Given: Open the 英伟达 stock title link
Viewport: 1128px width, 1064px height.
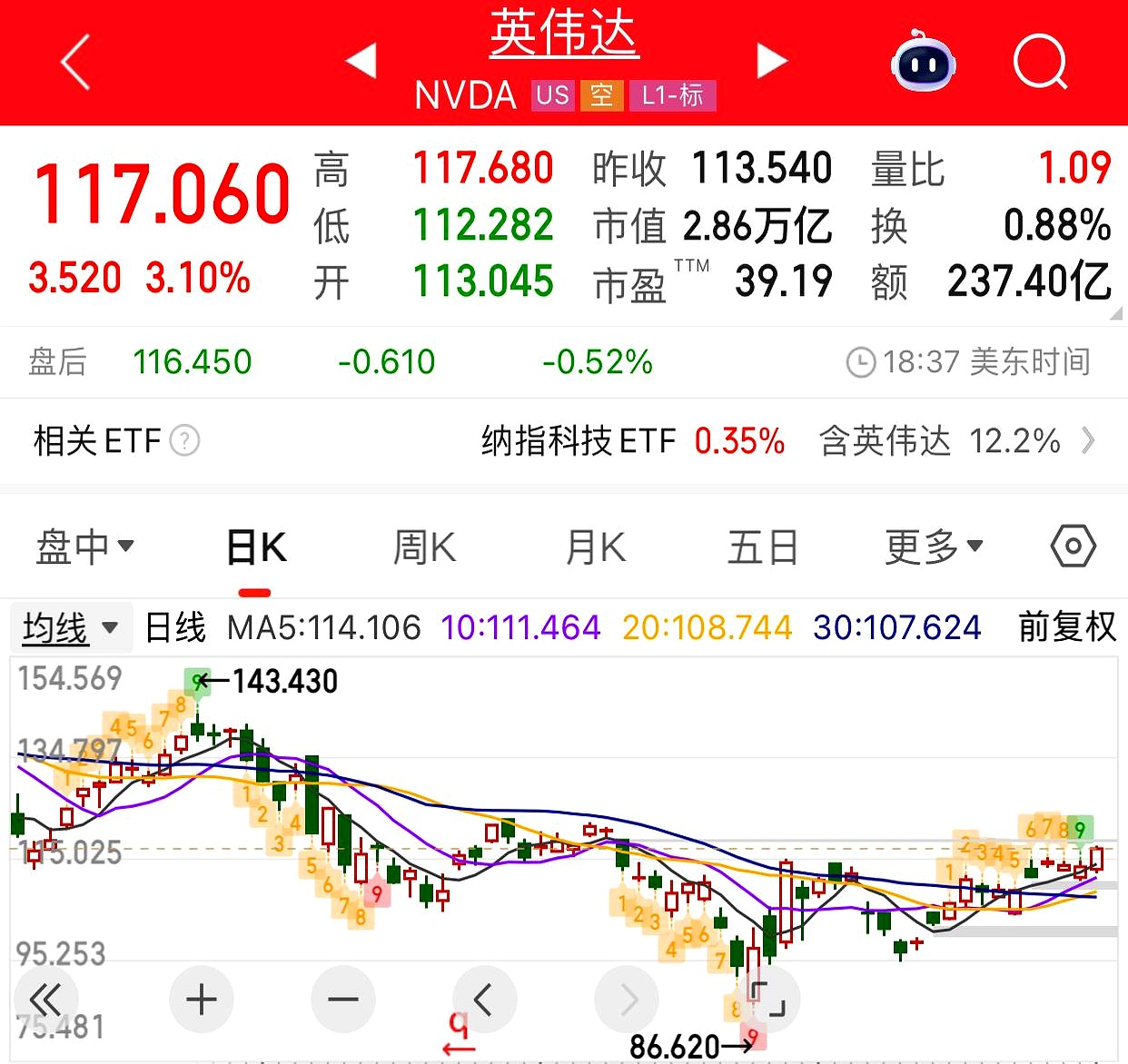Looking at the screenshot, I should 564,34.
